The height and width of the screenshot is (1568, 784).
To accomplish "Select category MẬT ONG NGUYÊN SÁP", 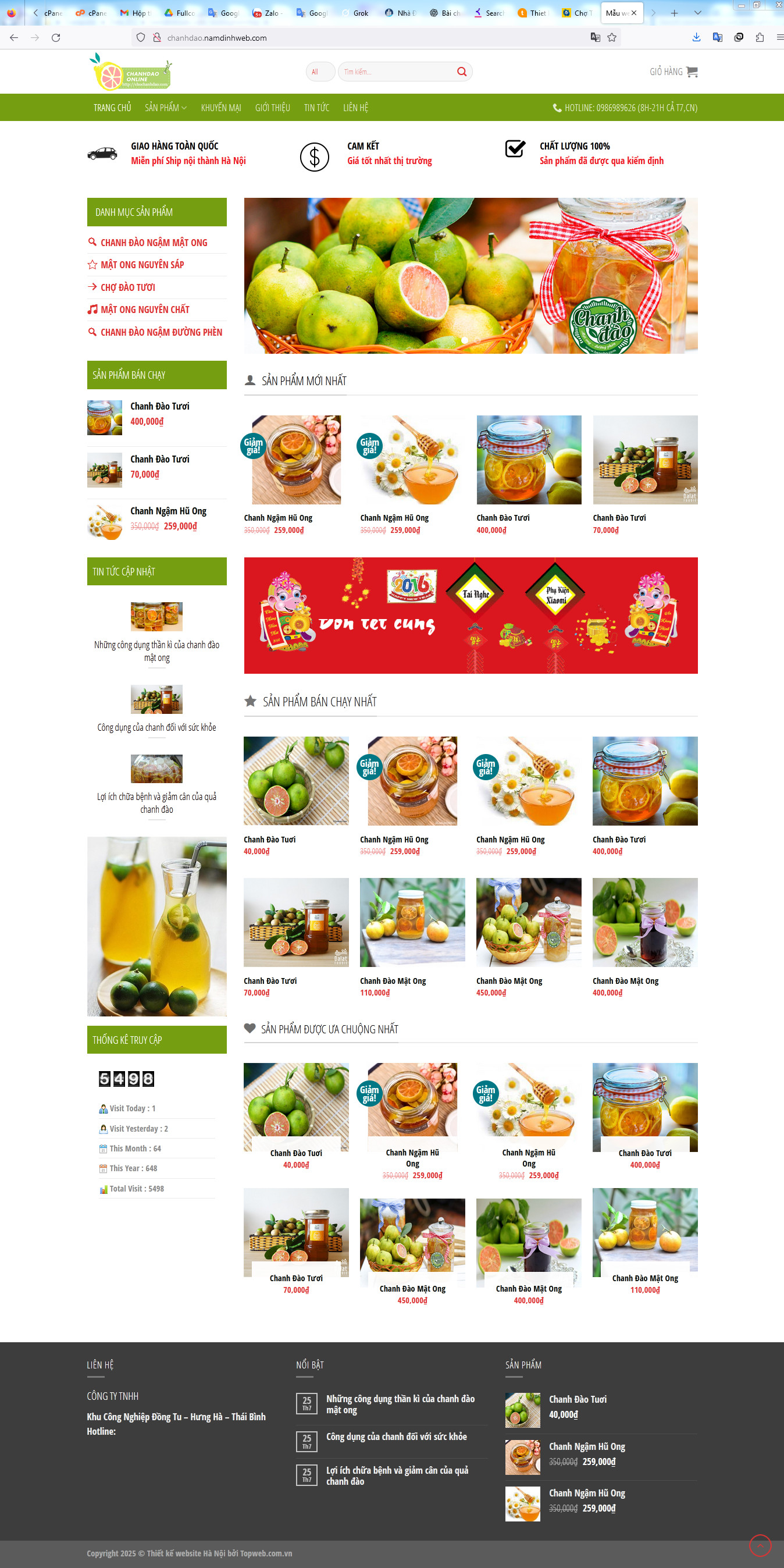I will (142, 265).
